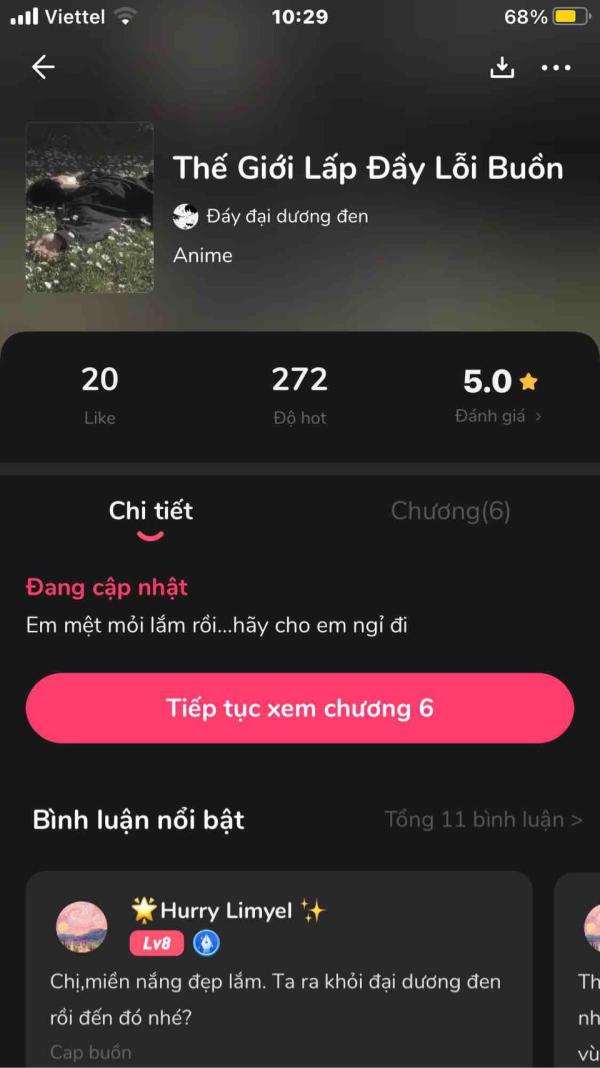Screen dimensions: 600x1068
Task: Select the Chi tiết tab
Action: (x=151, y=511)
